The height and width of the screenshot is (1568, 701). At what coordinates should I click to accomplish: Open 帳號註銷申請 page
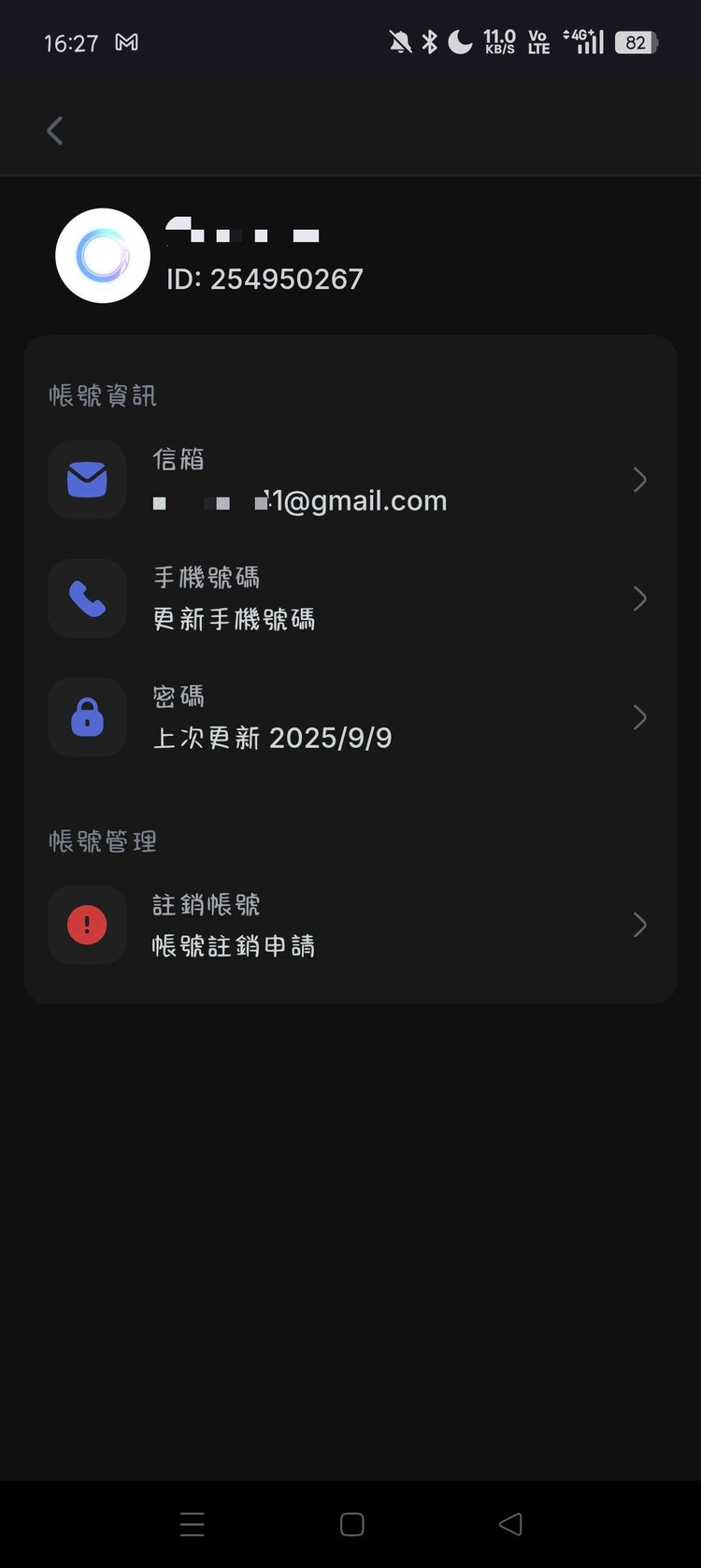tap(640, 925)
